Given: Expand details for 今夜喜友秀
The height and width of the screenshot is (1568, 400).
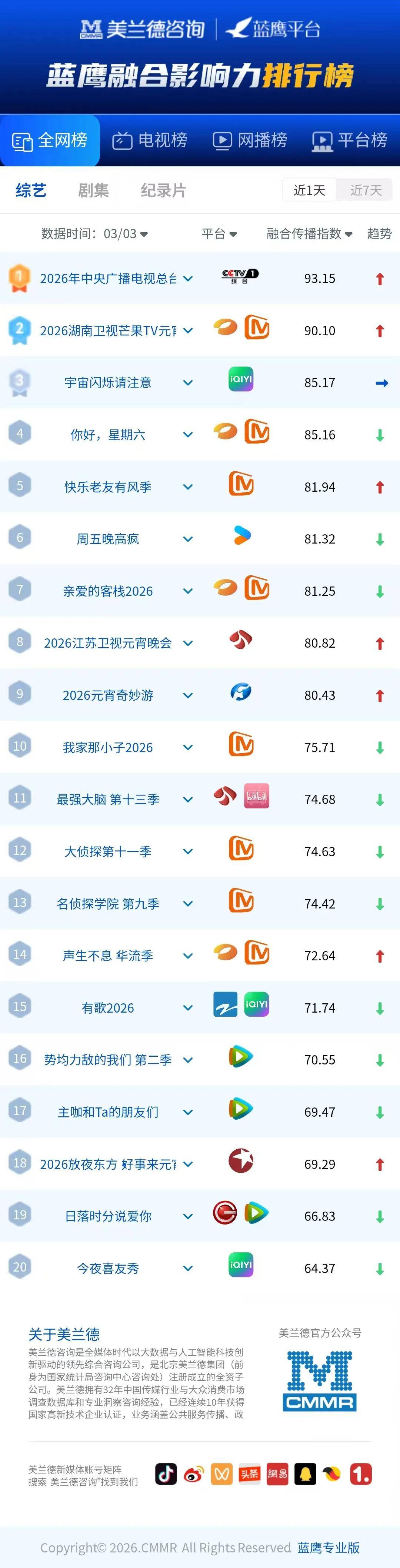Looking at the screenshot, I should 188,1269.
